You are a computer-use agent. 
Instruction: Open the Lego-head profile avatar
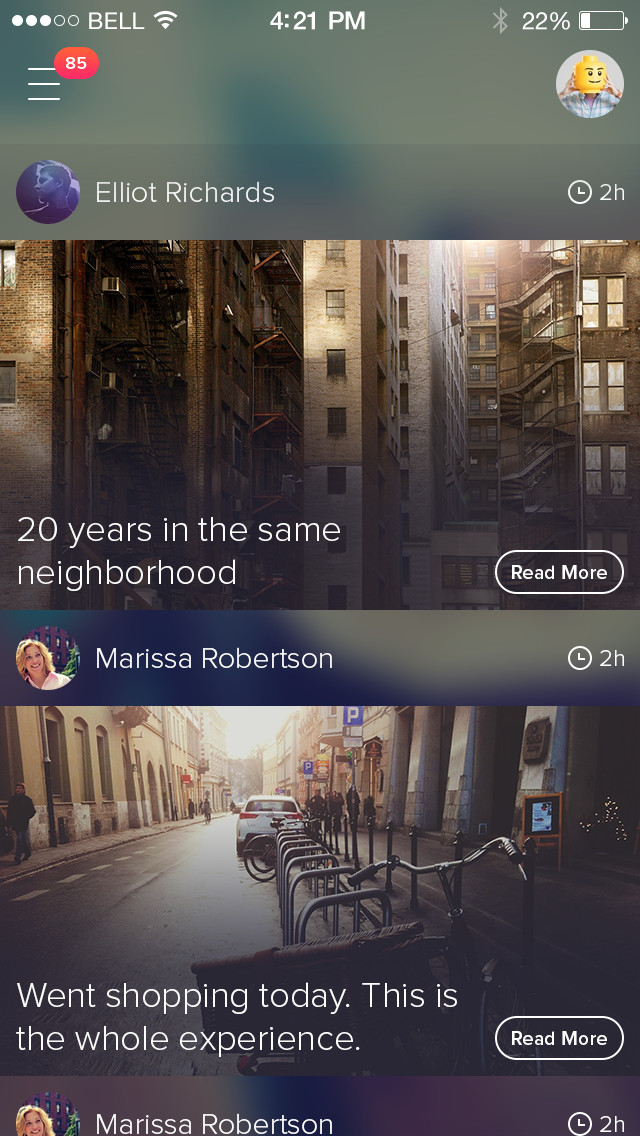(589, 84)
